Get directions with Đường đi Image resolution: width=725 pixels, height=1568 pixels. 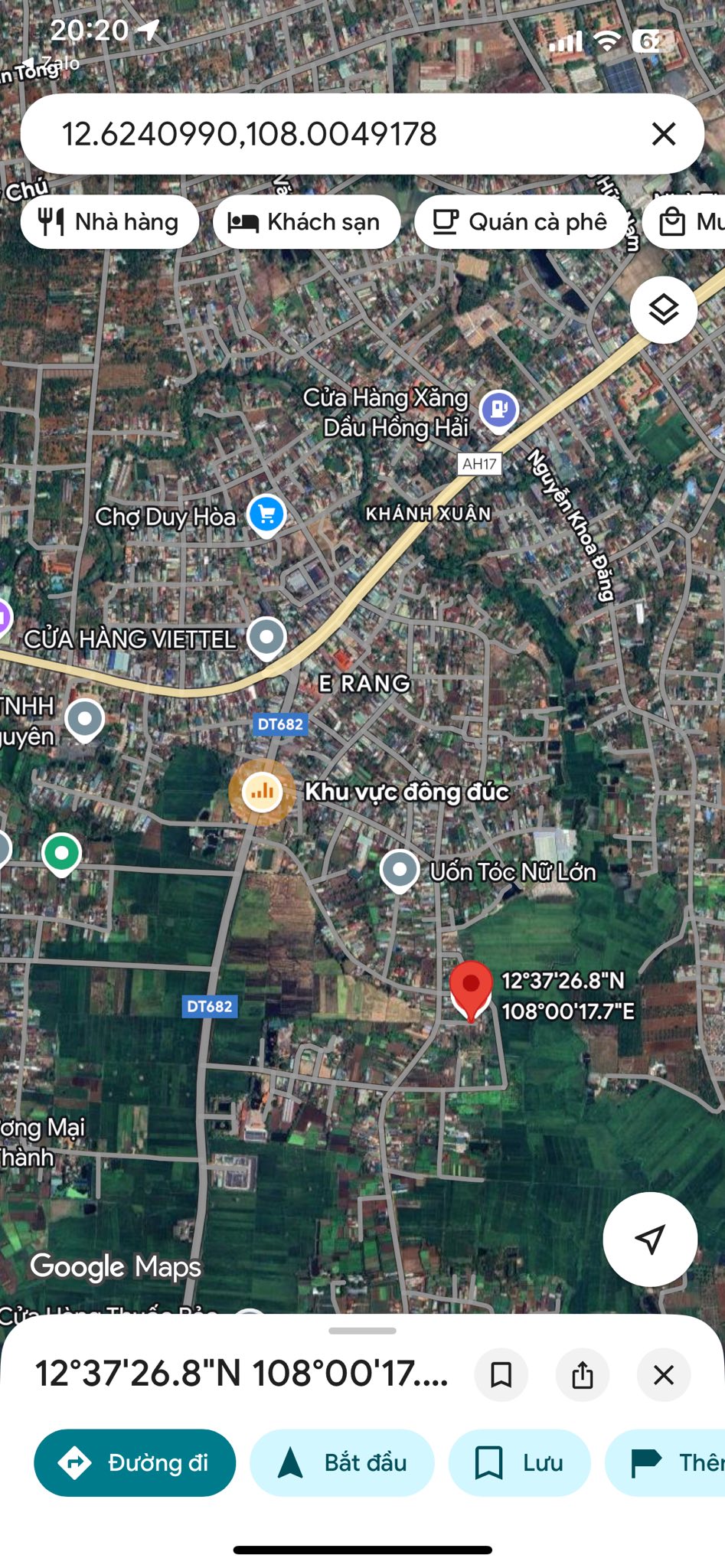click(x=135, y=1462)
